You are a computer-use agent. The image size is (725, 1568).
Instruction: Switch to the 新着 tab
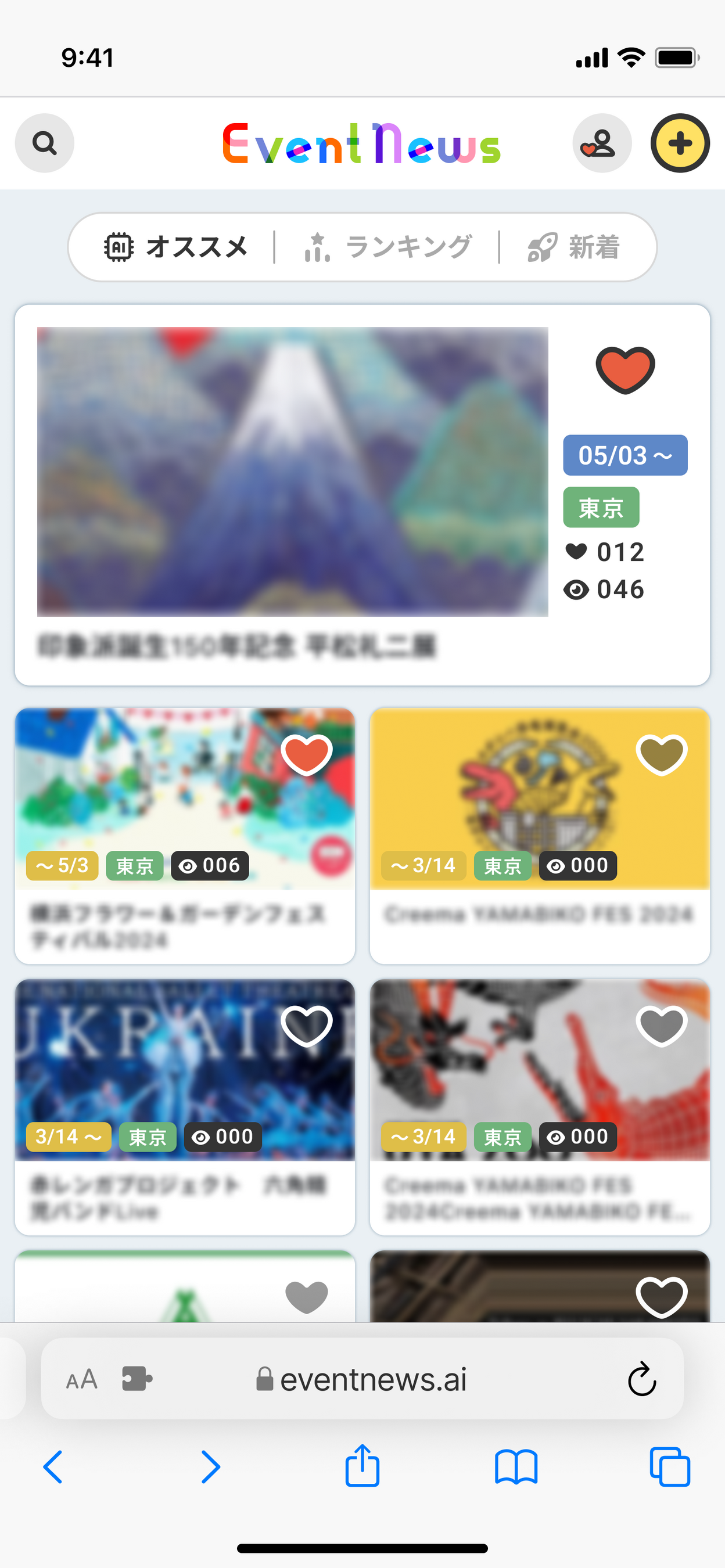(573, 247)
